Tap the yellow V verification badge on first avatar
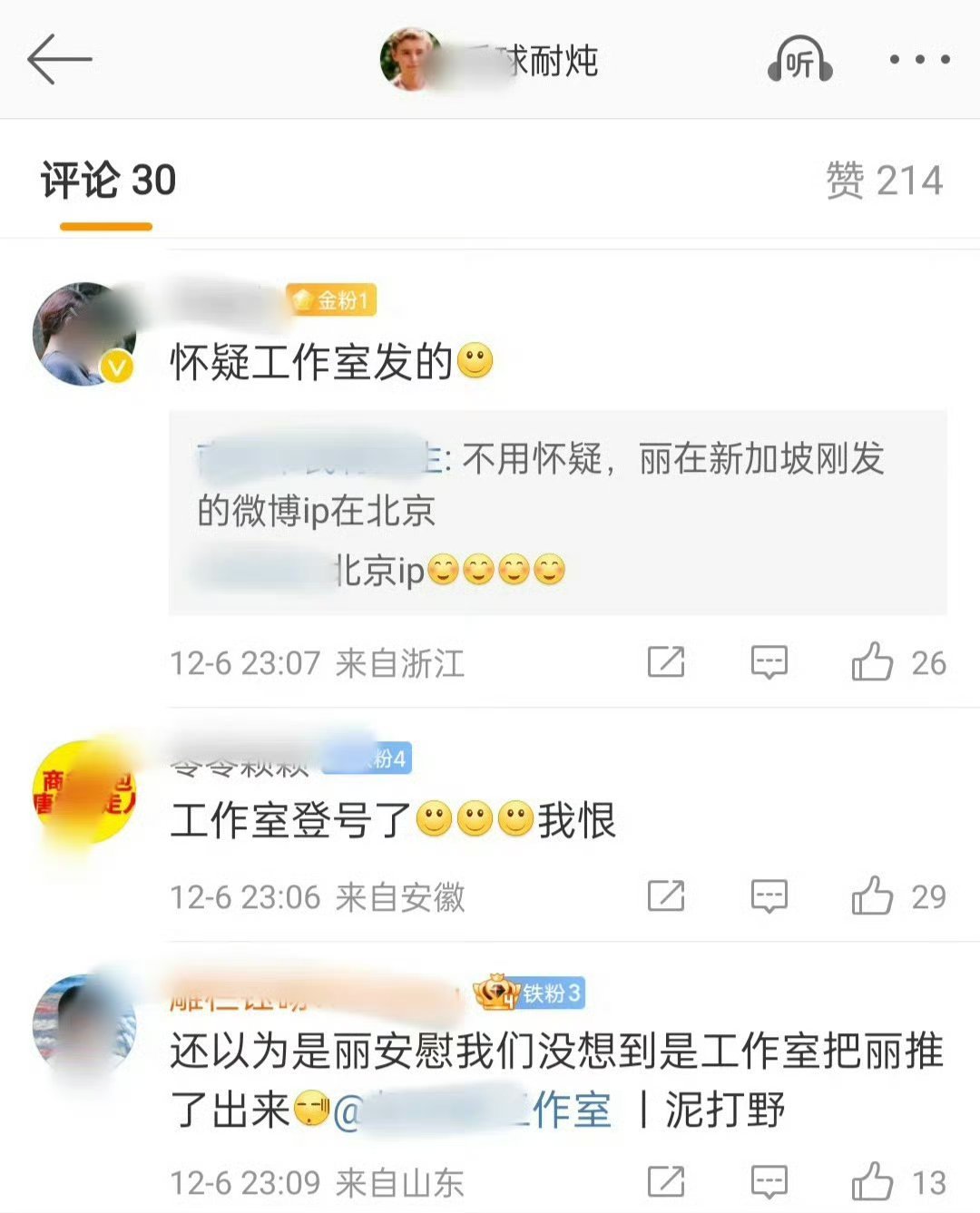Screen dimensions: 980x1213 point(115,367)
